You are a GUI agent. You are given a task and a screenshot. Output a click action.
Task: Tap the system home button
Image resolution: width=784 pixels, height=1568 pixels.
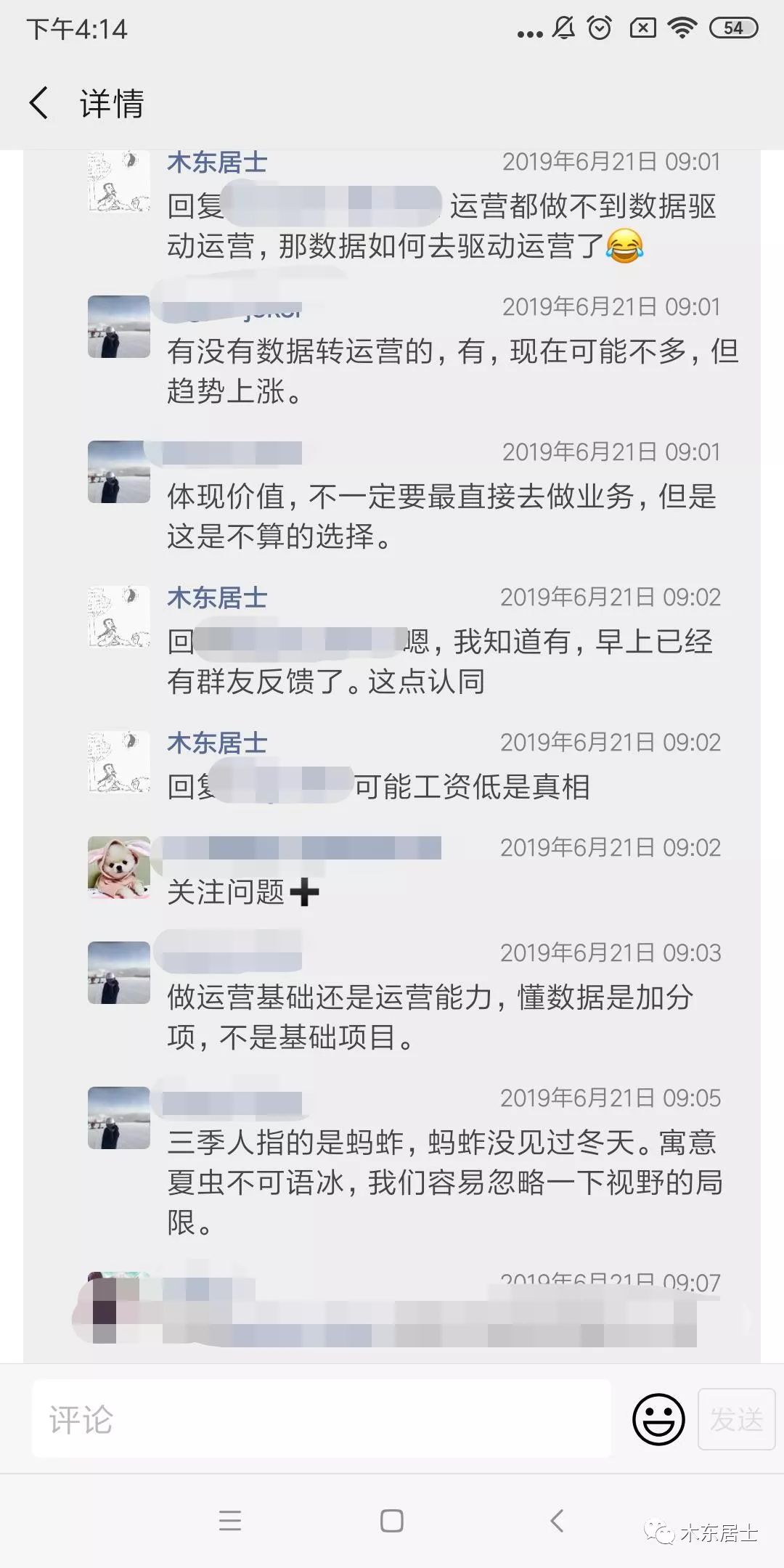[392, 1521]
